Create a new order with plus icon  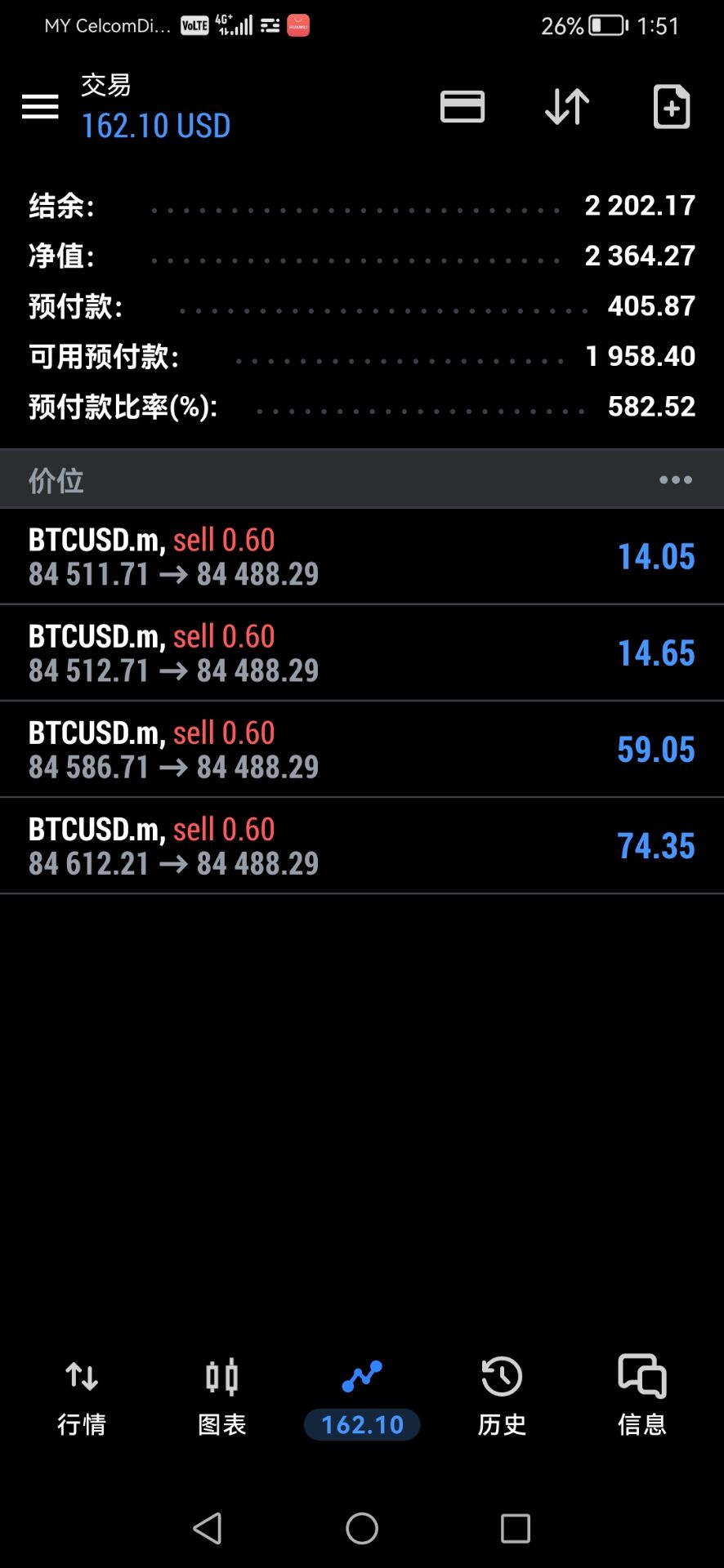pos(672,107)
